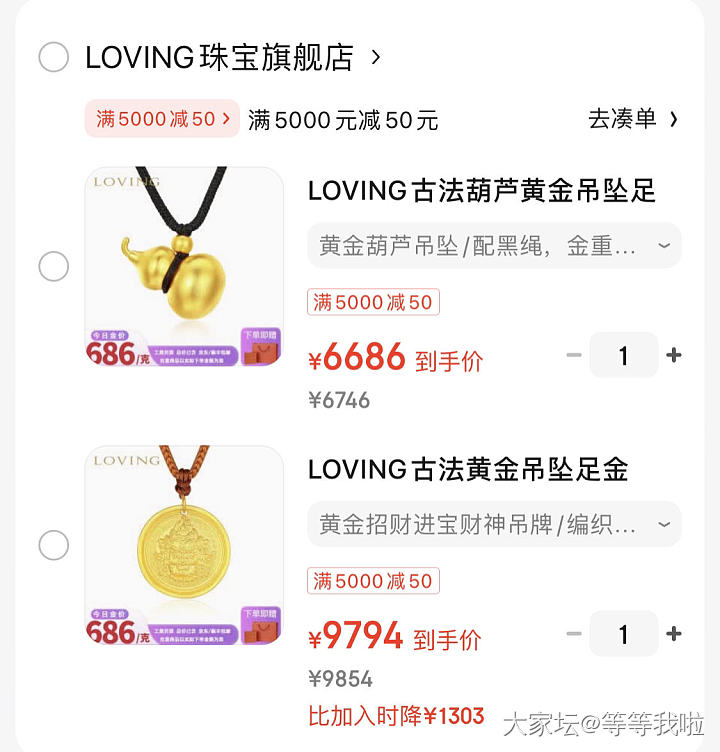This screenshot has height=752, width=720.
Task: Open LOVING古法葫芦黄金吊坠足 product title
Action: pos(481,190)
